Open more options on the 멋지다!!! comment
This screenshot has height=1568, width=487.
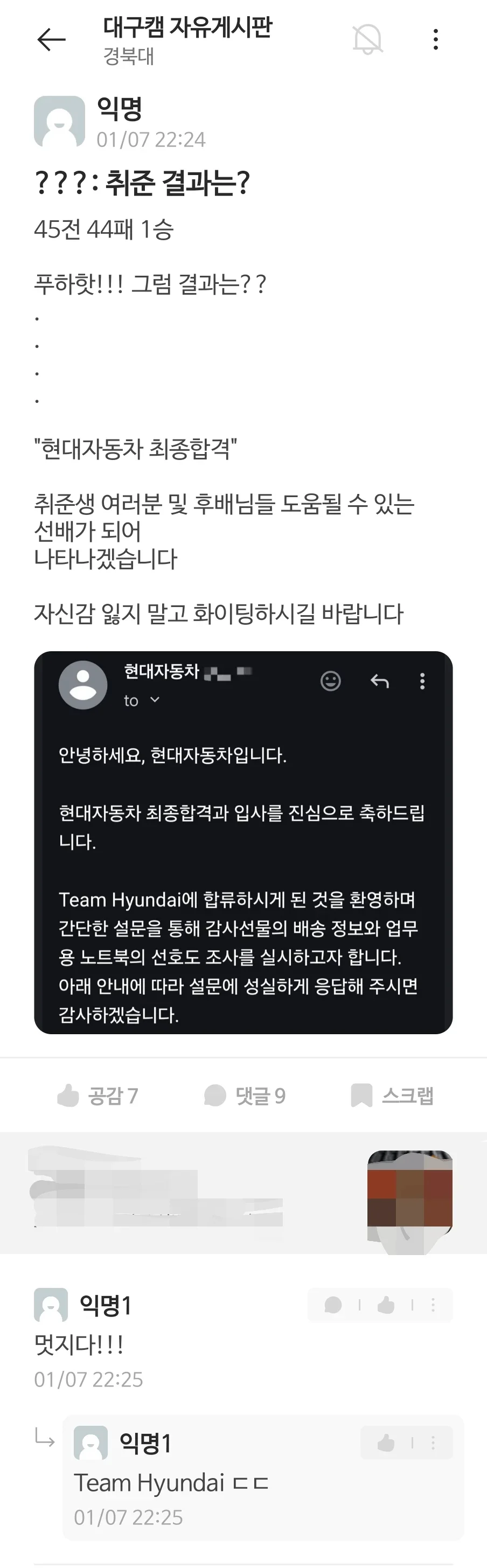click(x=433, y=1305)
